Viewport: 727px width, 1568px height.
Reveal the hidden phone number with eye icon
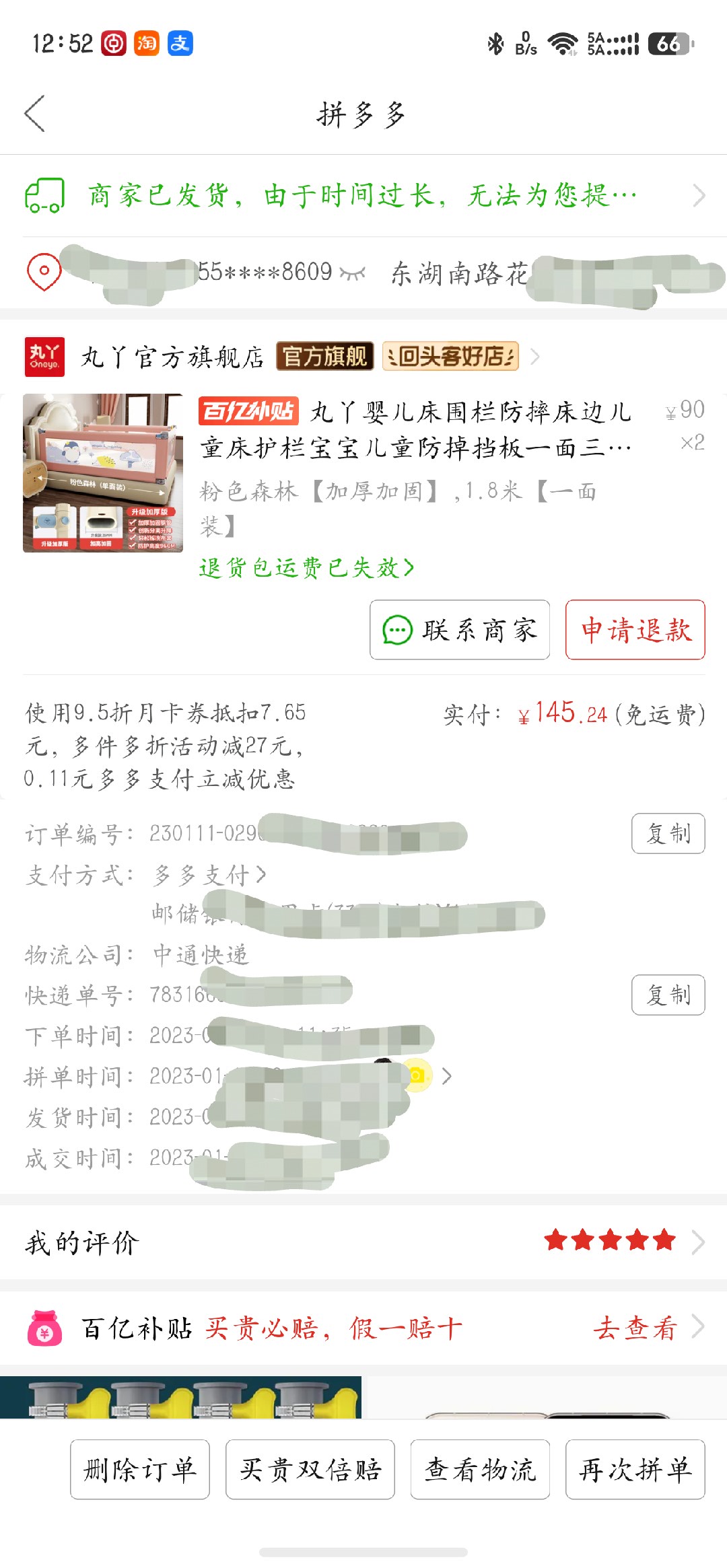352,273
